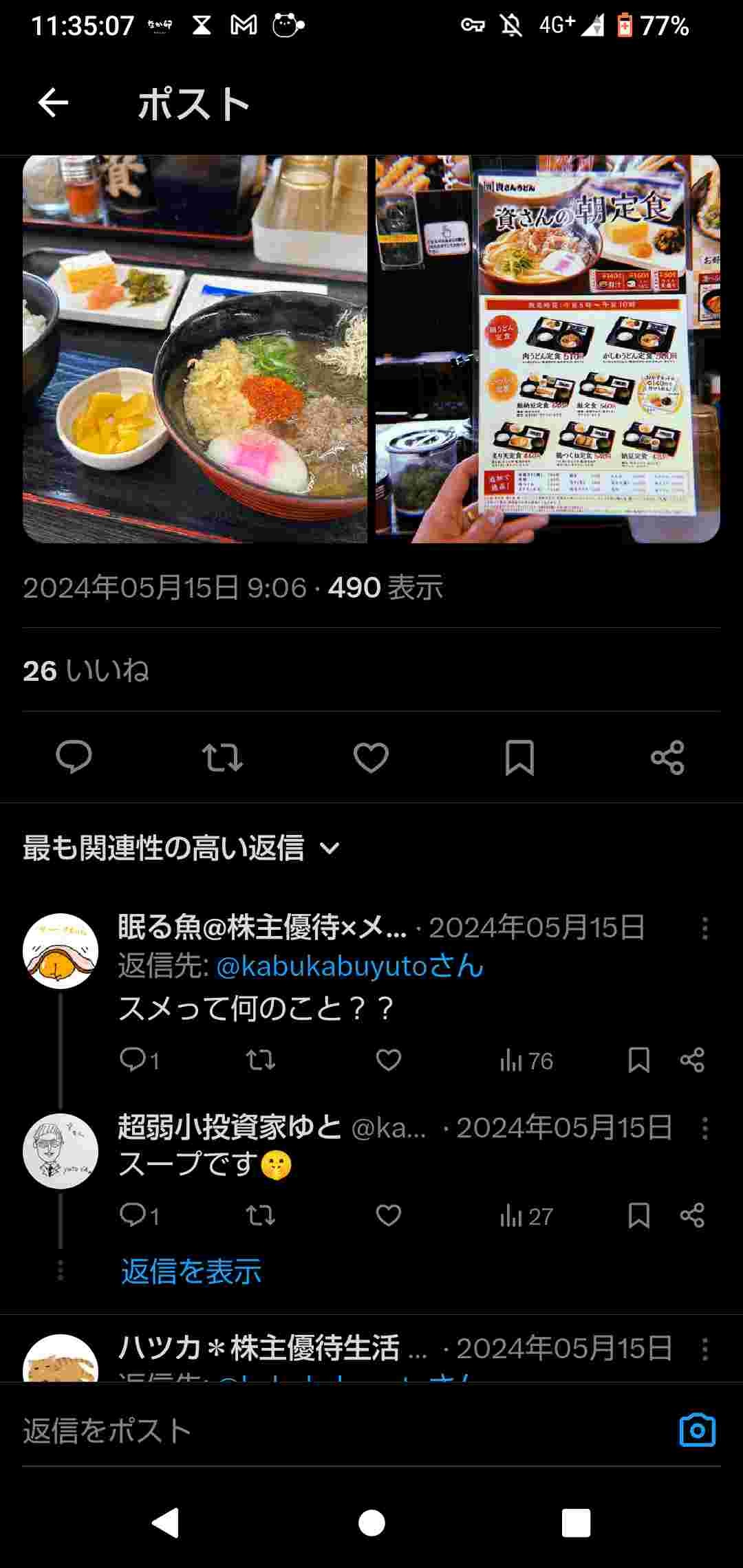The height and width of the screenshot is (1568, 743).
Task: Reply to the main post via comment icon
Action: click(74, 757)
